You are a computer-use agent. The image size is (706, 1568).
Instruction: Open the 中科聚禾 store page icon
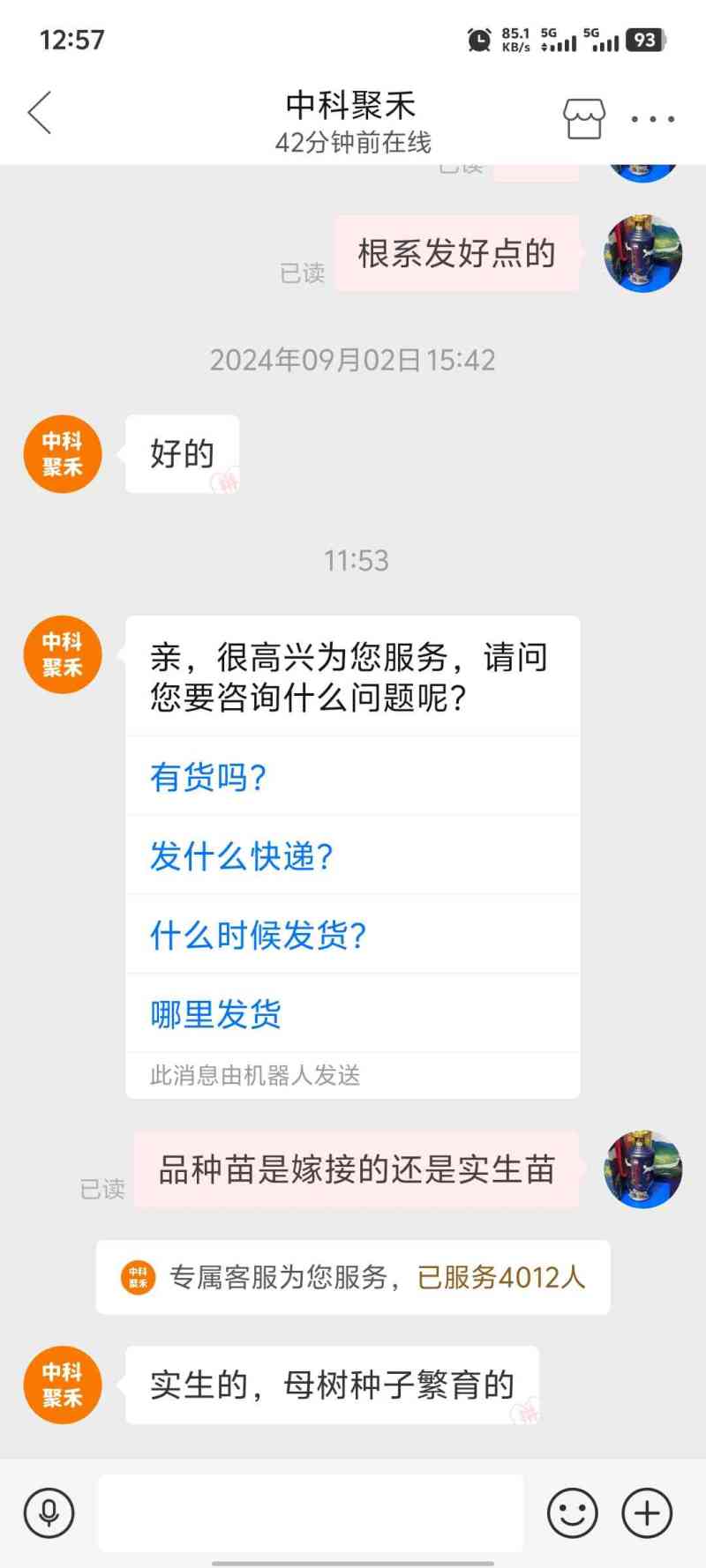click(x=583, y=119)
